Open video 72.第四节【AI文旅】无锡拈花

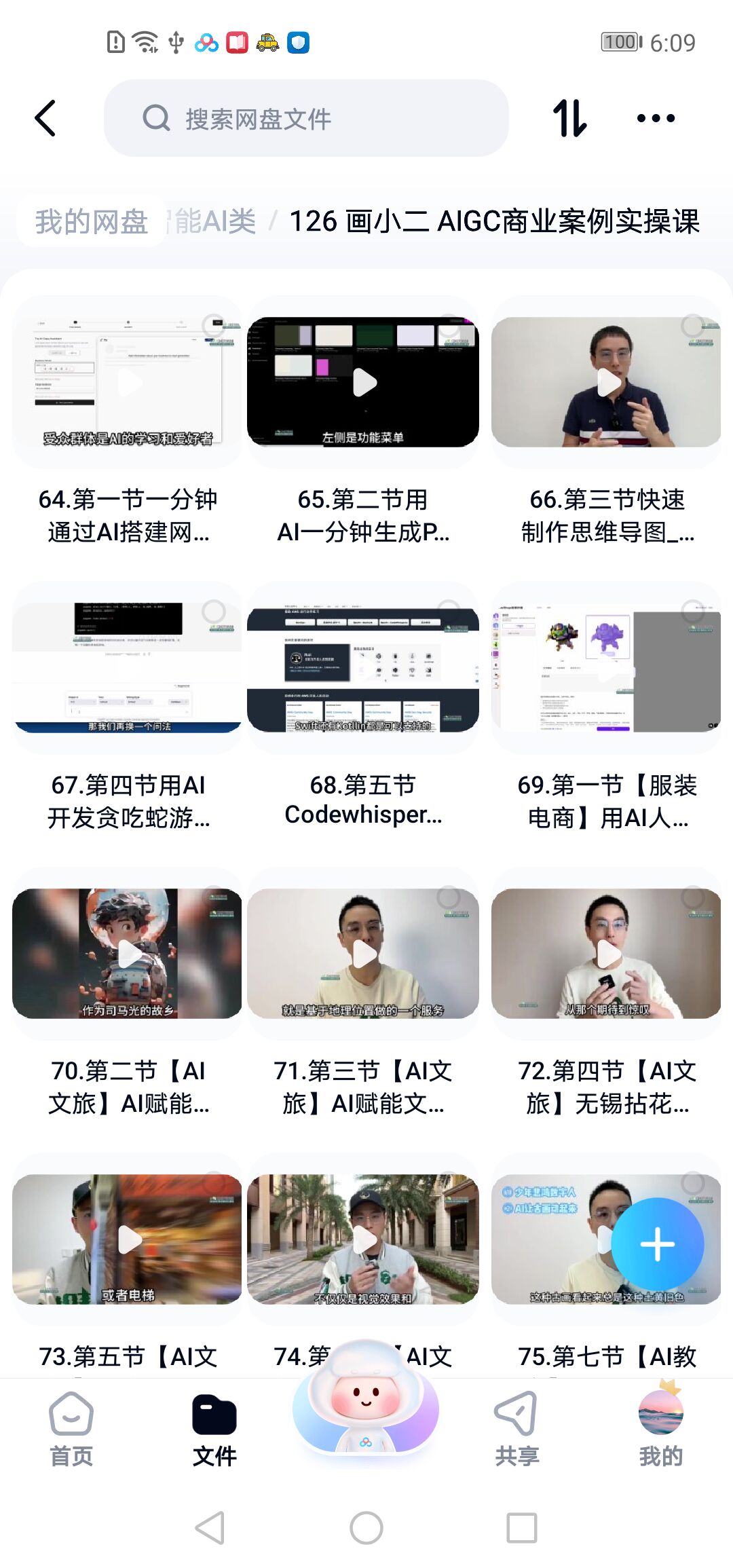[x=606, y=954]
